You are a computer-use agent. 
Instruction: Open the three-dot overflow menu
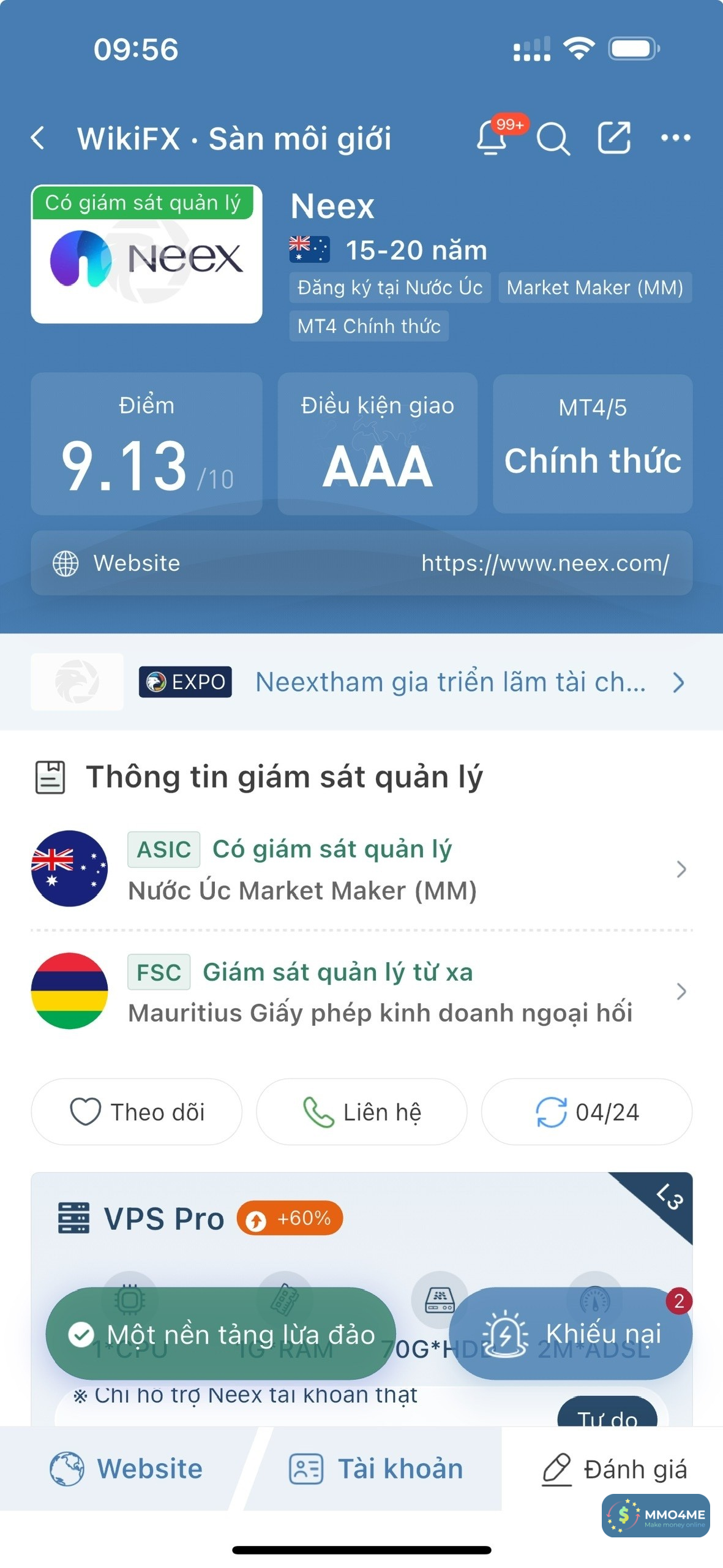coord(675,138)
